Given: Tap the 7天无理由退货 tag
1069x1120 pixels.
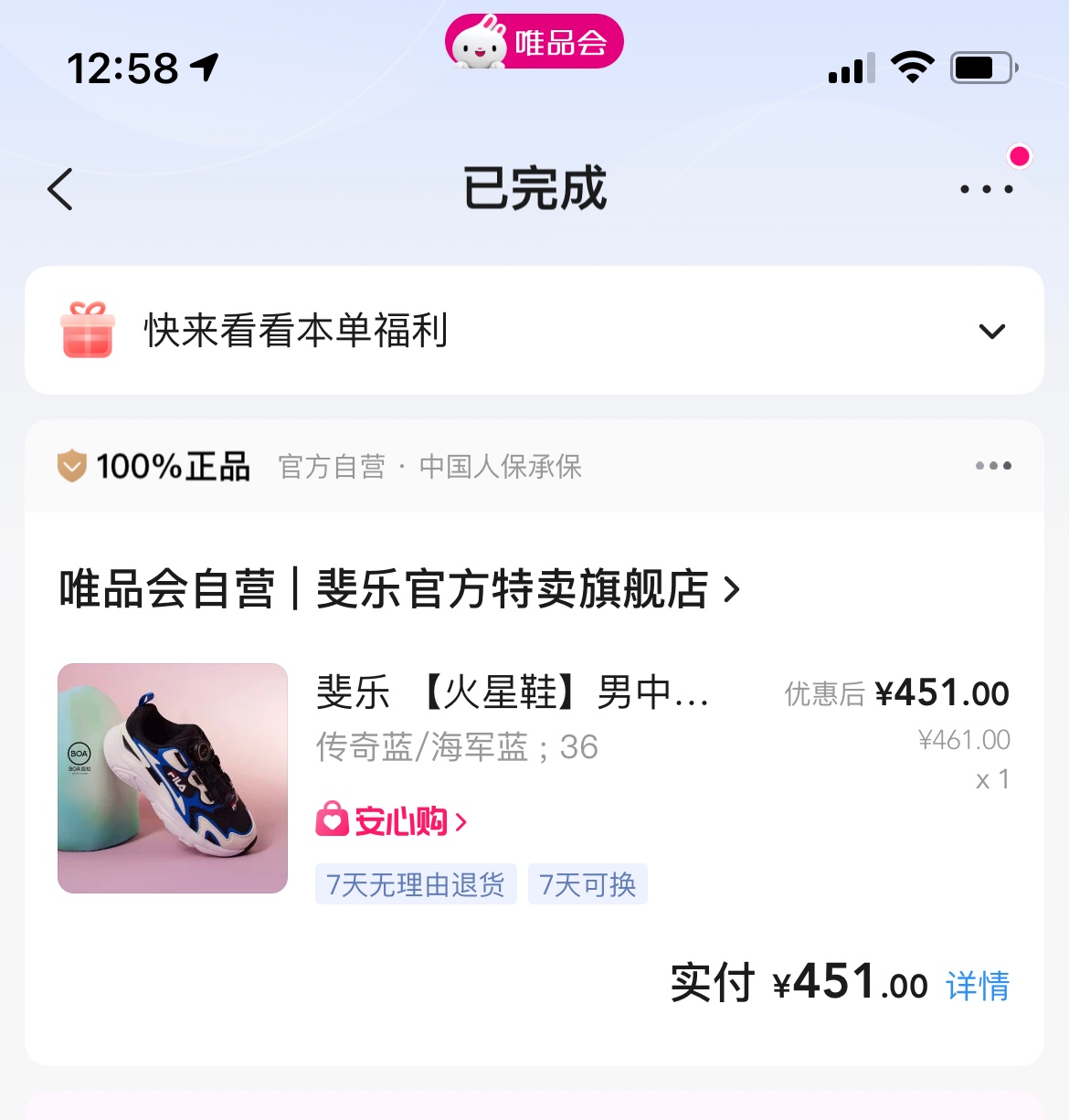Looking at the screenshot, I should pos(416,884).
